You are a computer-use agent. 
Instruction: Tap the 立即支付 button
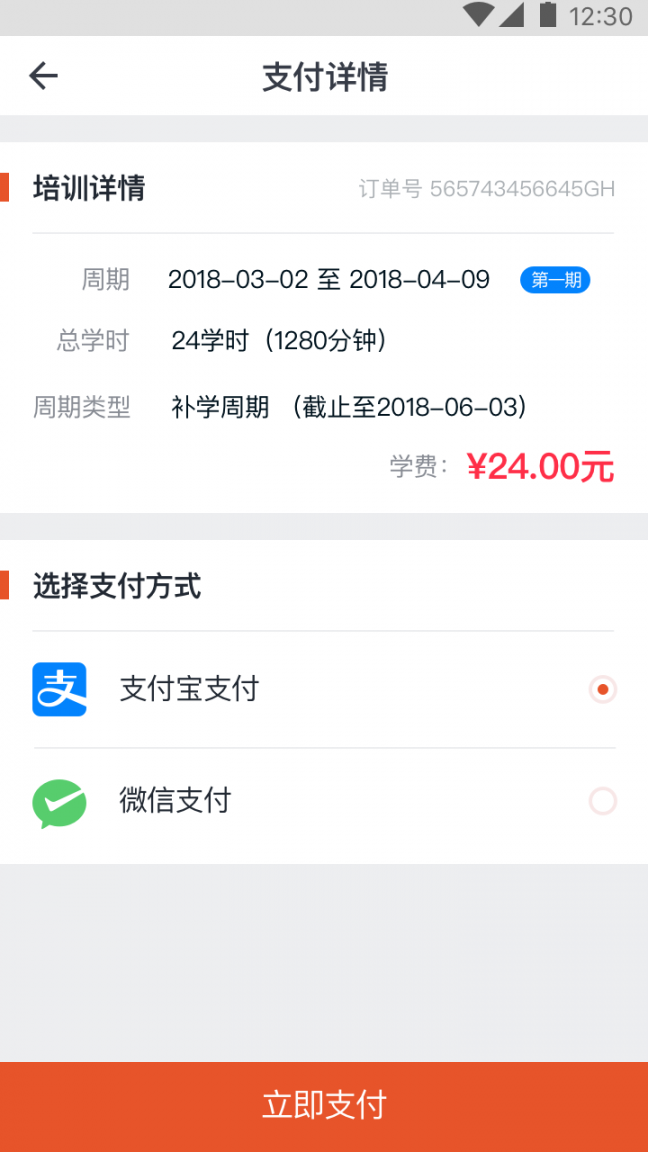pos(324,1106)
